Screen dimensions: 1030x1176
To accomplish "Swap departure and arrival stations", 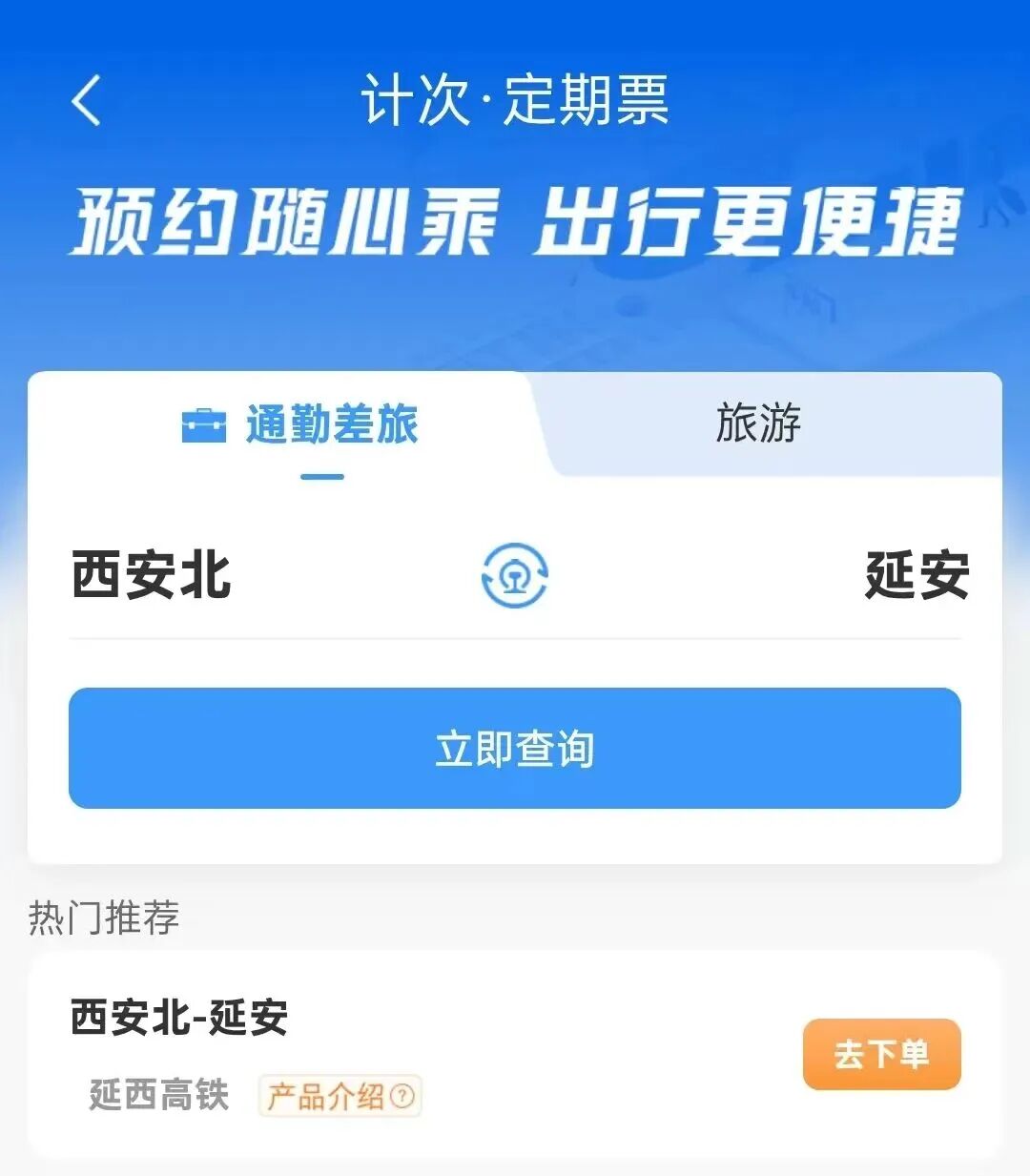I will point(514,575).
